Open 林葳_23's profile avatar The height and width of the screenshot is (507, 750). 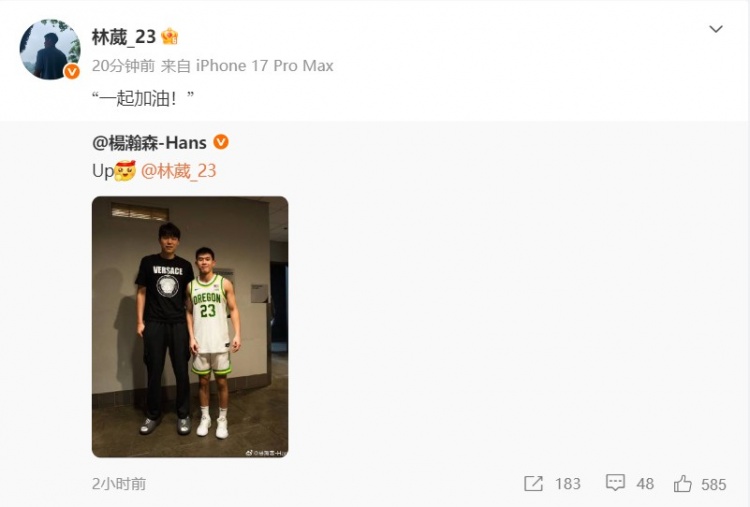pyautogui.click(x=49, y=49)
